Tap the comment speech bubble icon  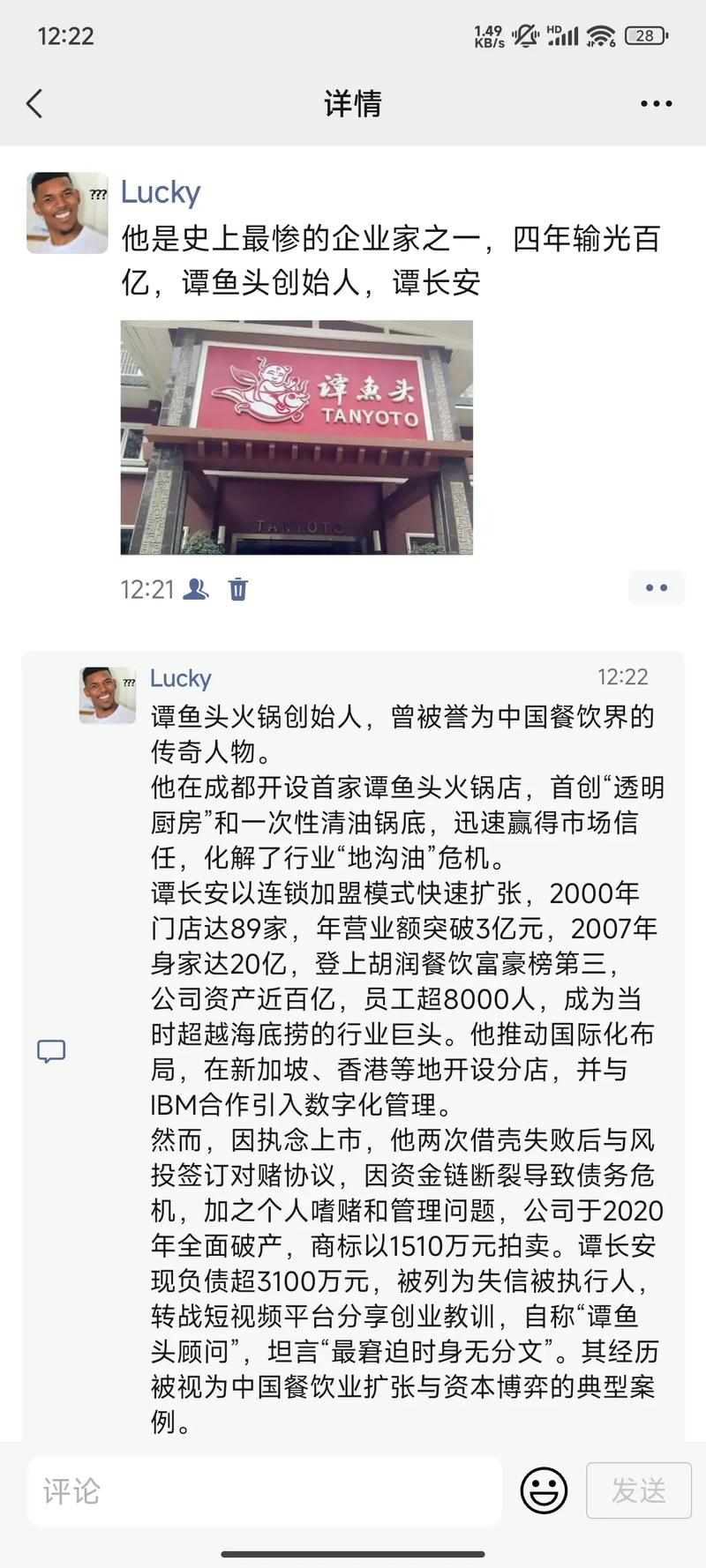(53, 1051)
